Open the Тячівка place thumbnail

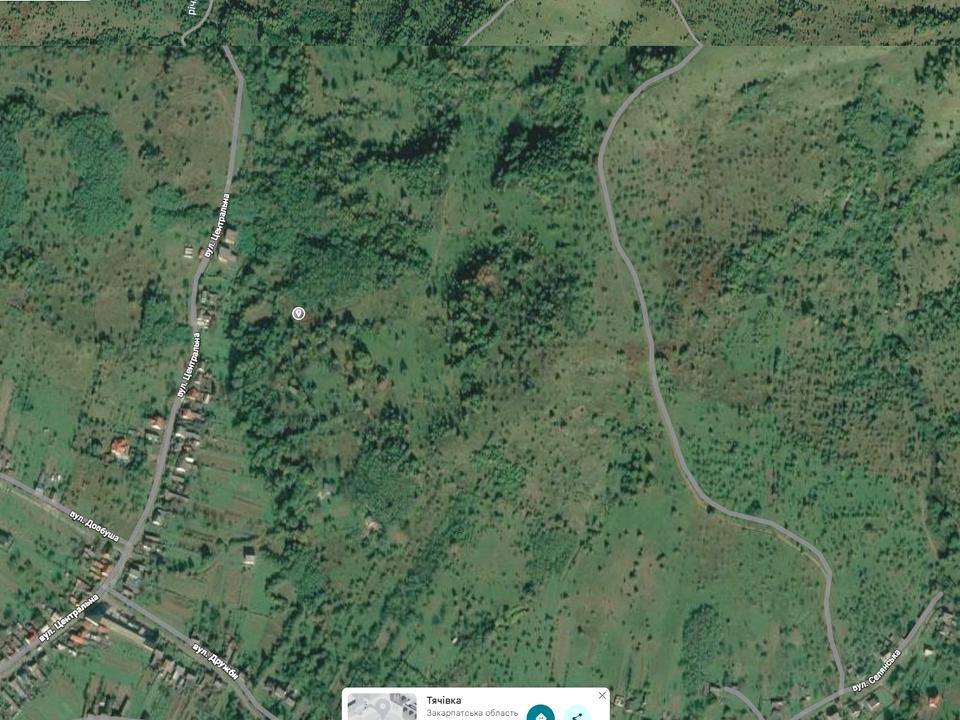[x=382, y=706]
